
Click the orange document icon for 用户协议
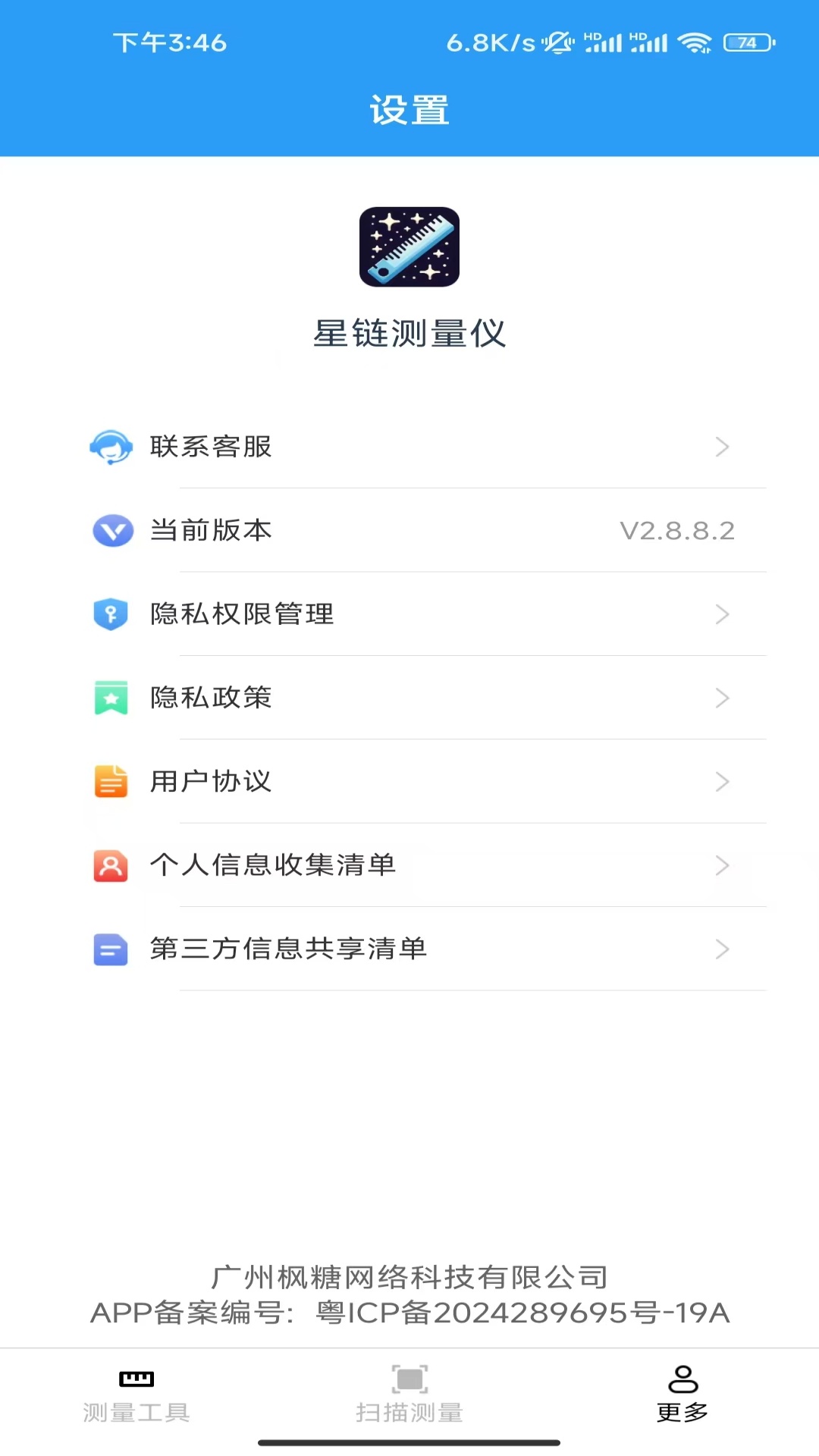[111, 782]
